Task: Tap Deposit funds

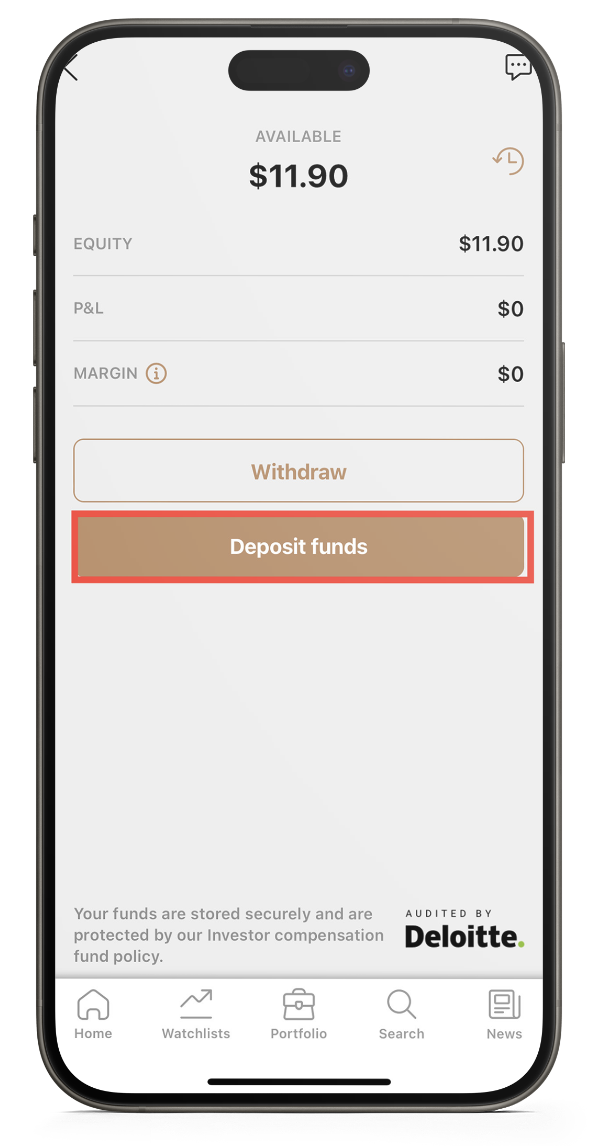Action: point(298,547)
